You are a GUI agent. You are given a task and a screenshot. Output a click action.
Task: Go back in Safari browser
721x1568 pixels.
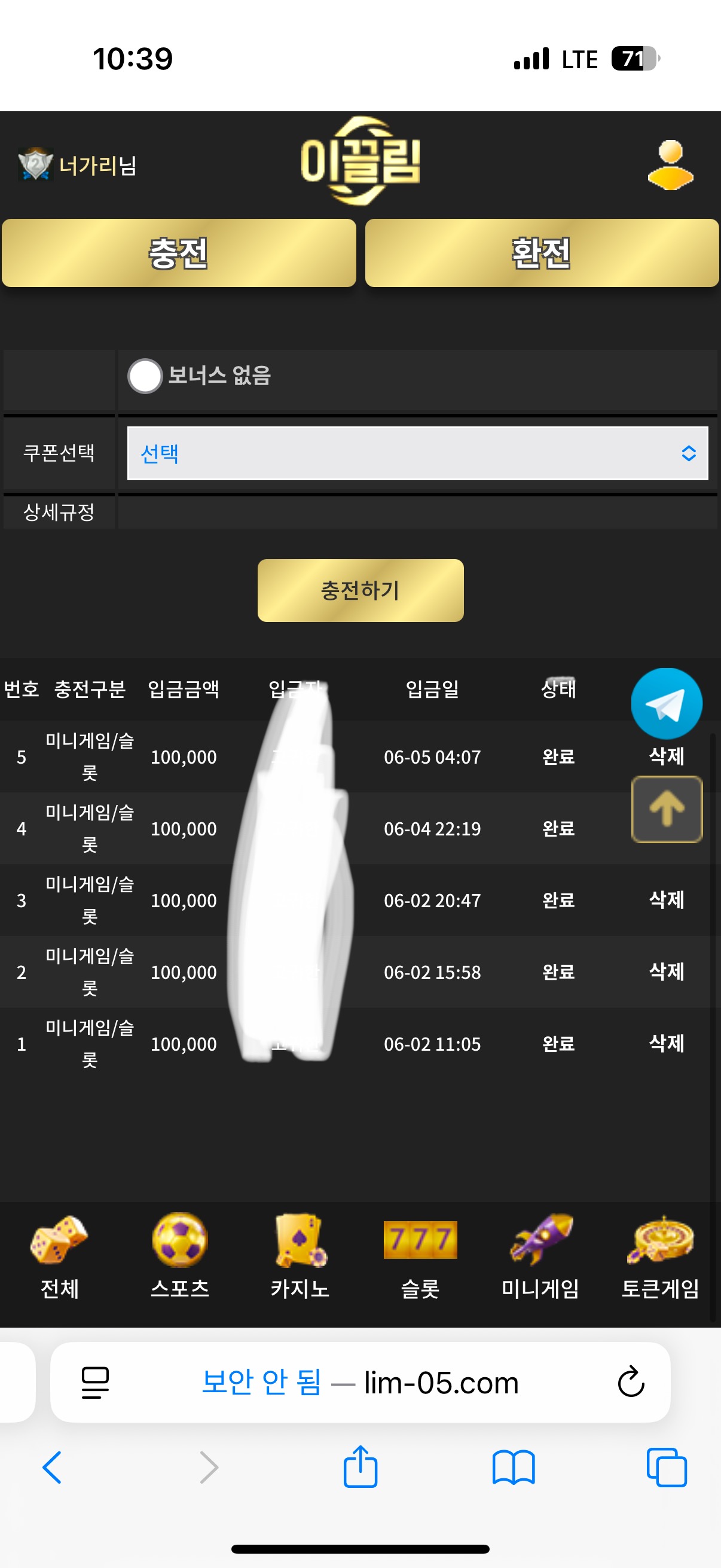[x=53, y=1468]
